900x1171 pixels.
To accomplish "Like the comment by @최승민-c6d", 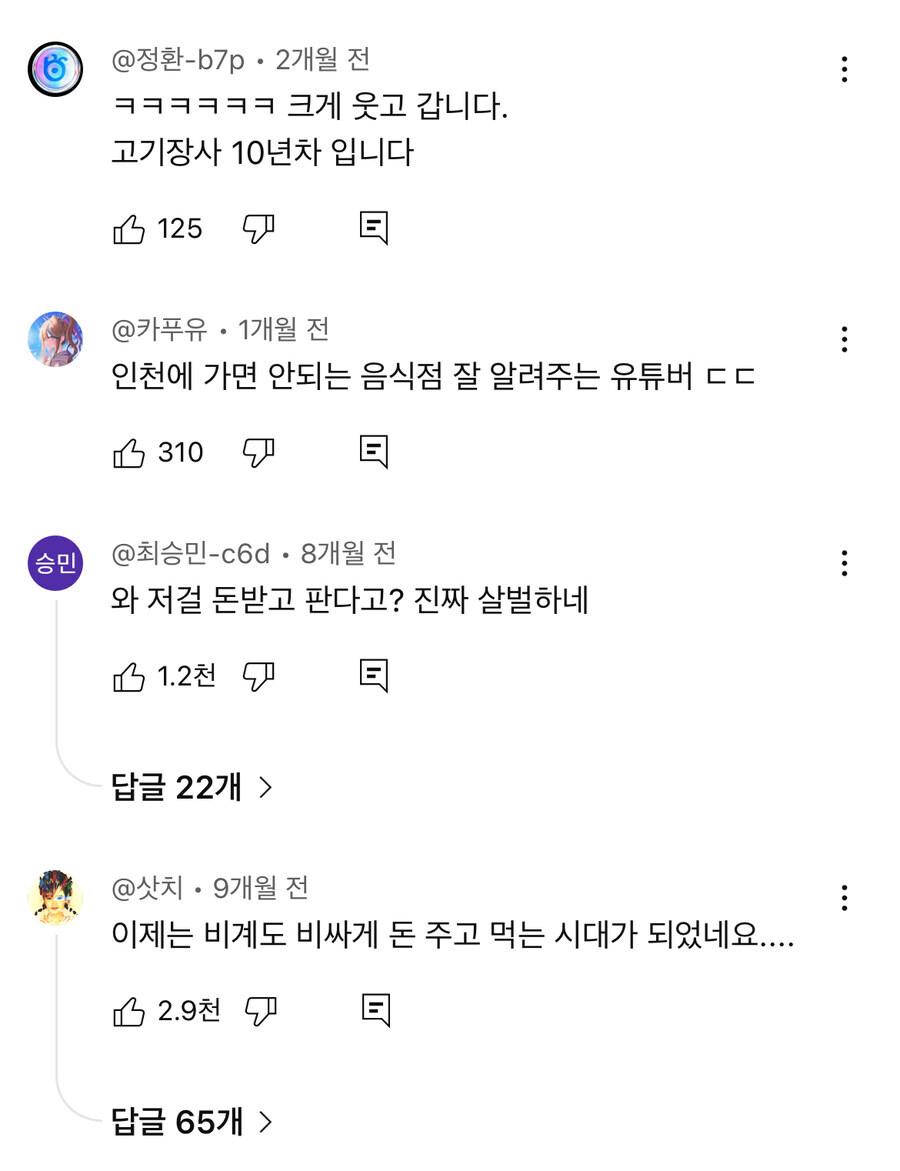I will [129, 677].
